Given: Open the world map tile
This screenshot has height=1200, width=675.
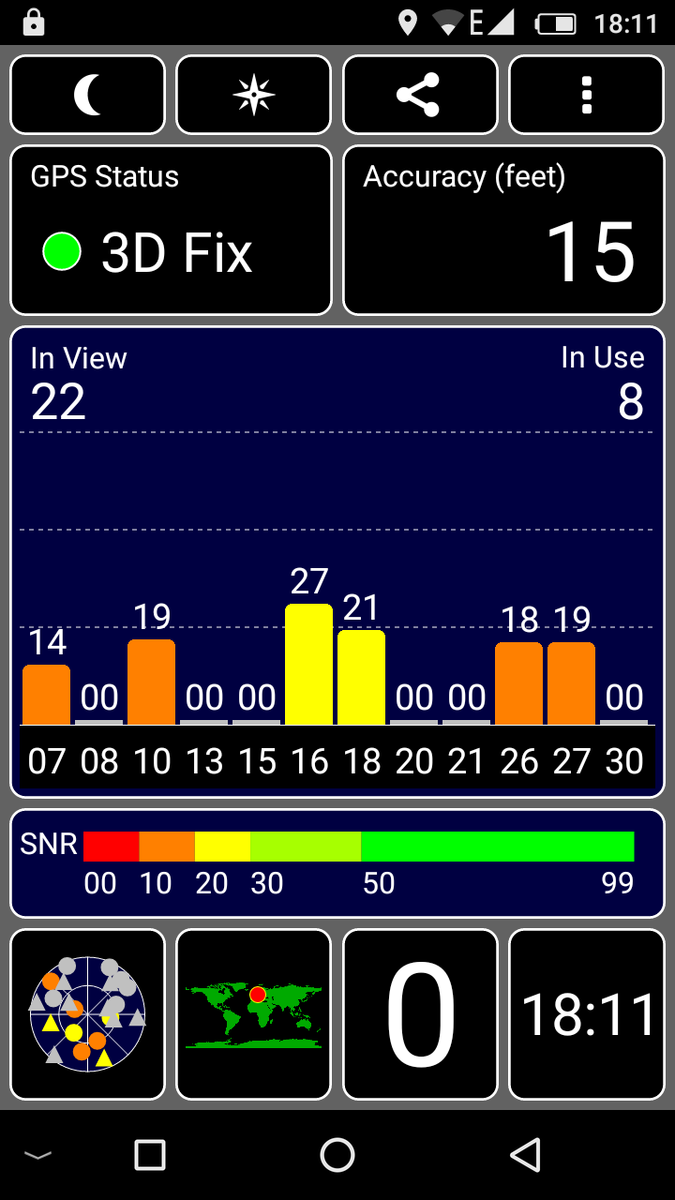Looking at the screenshot, I should pyautogui.click(x=253, y=1014).
